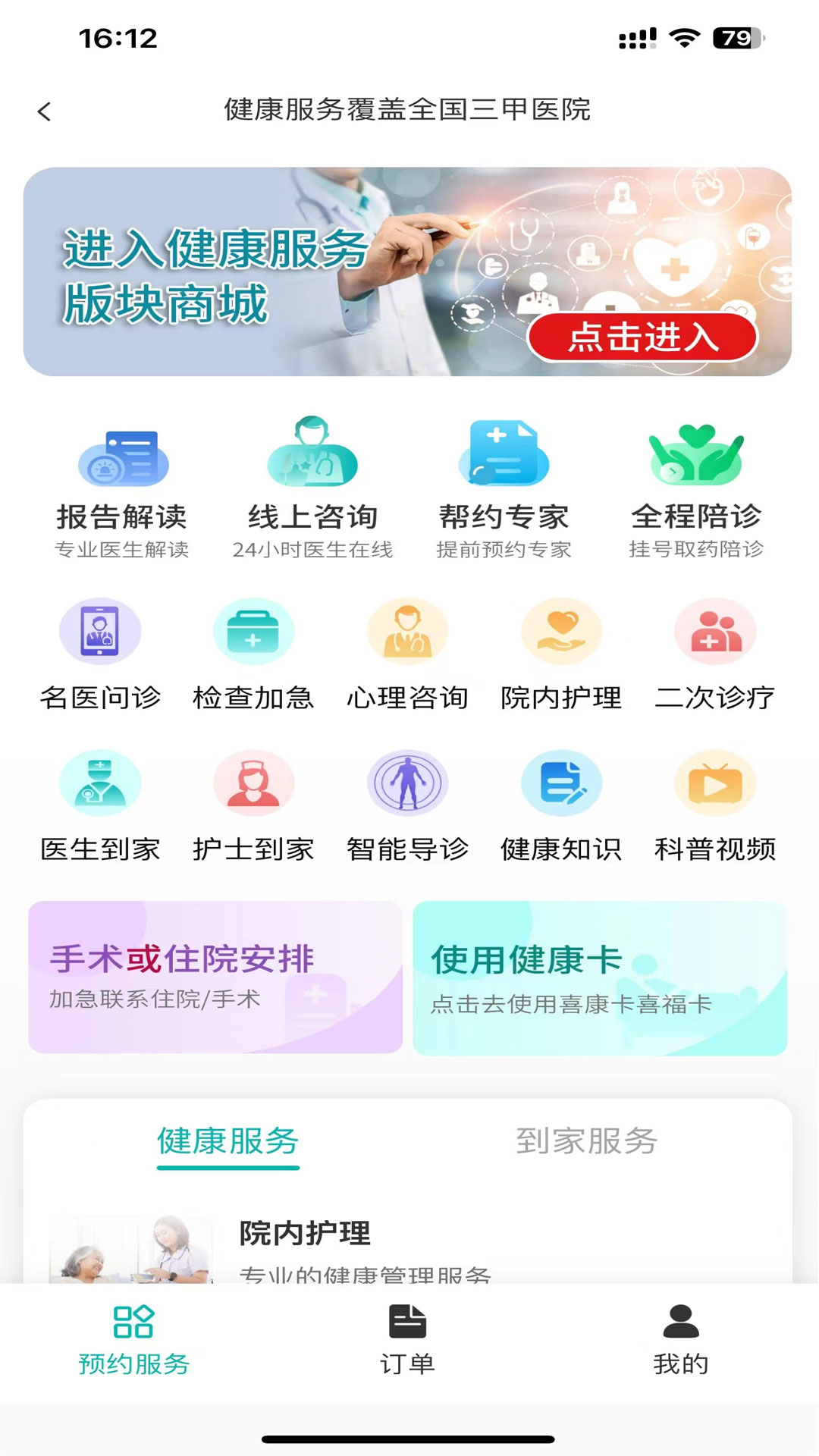819x1456 pixels.
Task: Tap the 检查加急 medical kit icon
Action: point(254,632)
